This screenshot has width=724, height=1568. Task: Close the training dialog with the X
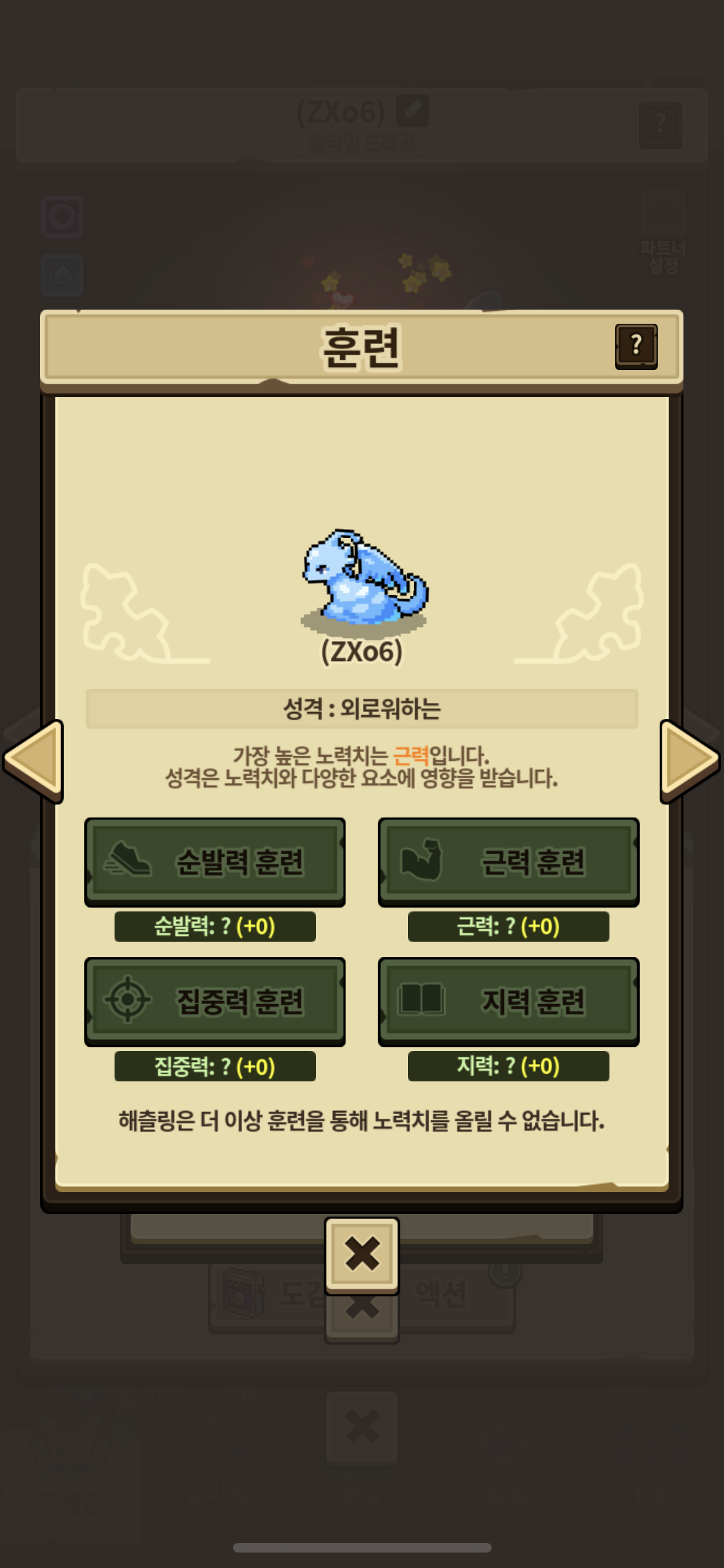(x=362, y=1255)
